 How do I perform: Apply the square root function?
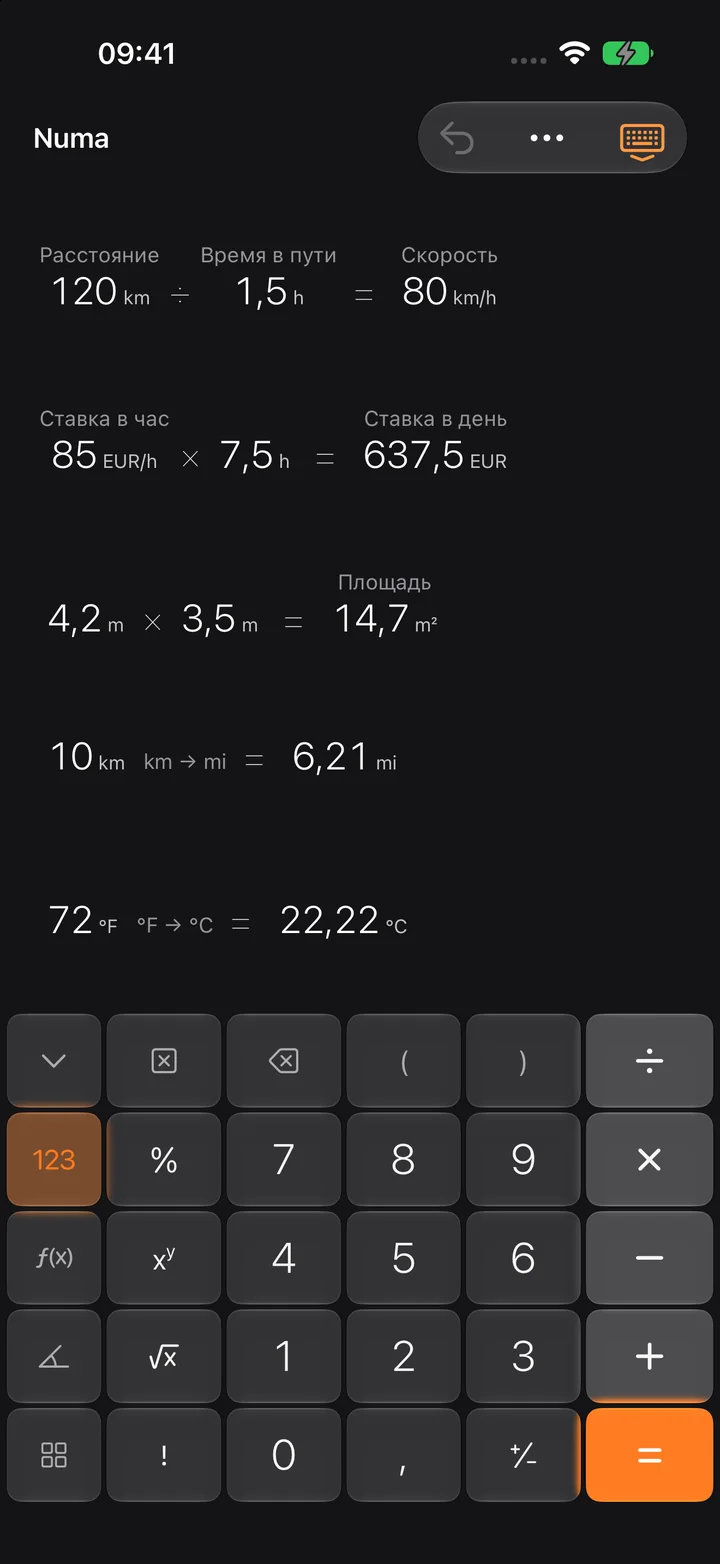pyautogui.click(x=164, y=1357)
